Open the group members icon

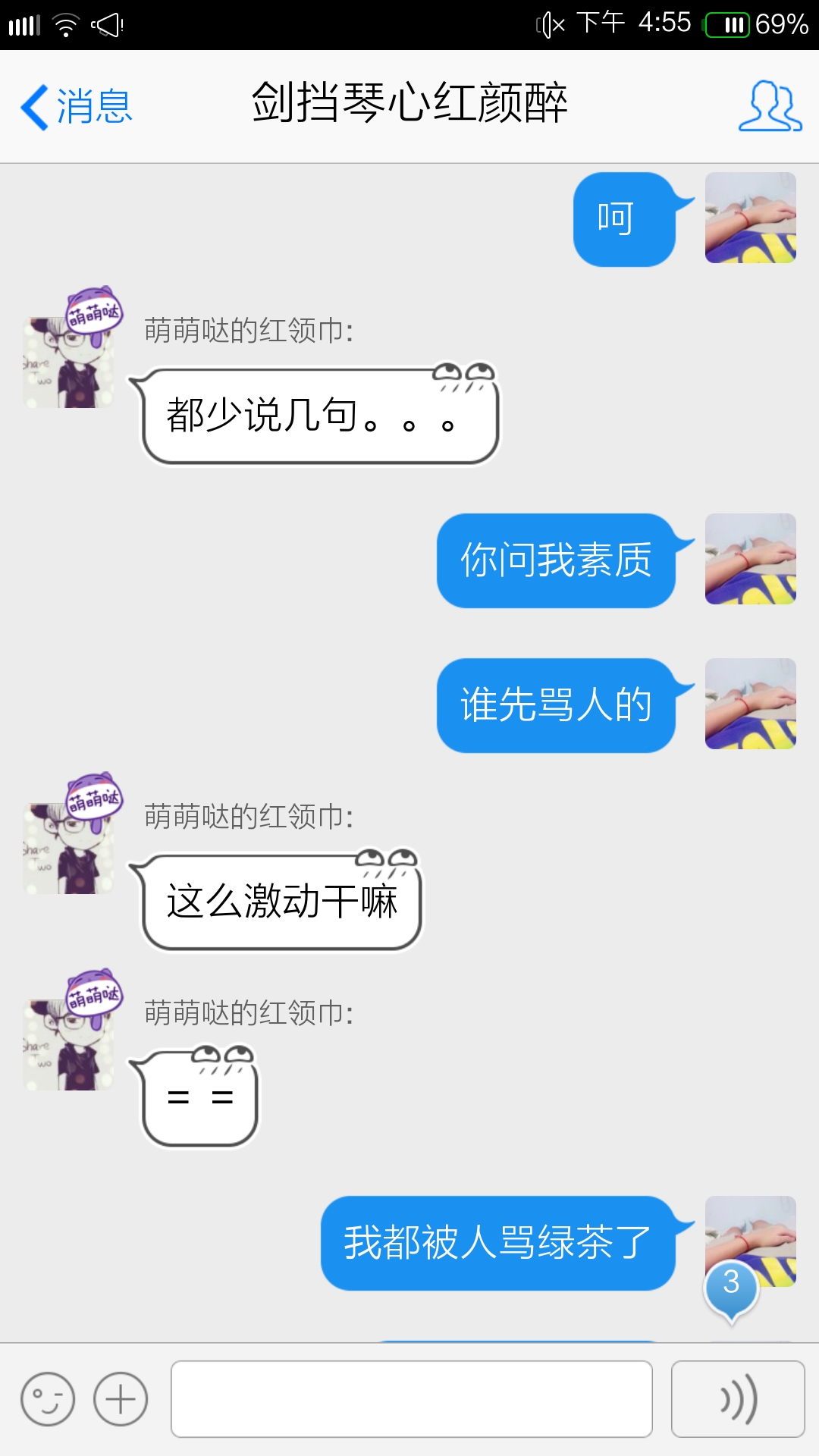pos(770,106)
